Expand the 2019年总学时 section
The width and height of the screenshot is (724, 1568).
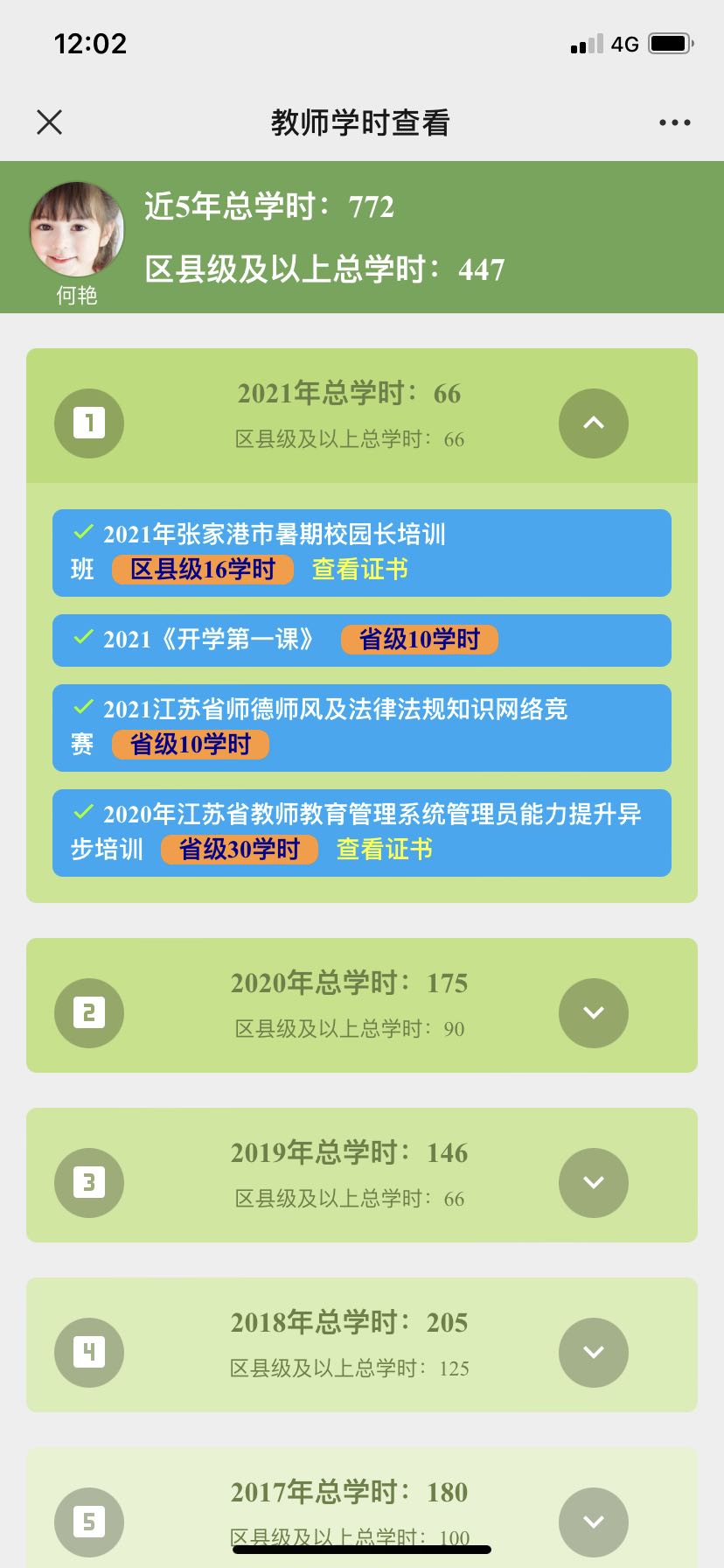click(593, 1182)
